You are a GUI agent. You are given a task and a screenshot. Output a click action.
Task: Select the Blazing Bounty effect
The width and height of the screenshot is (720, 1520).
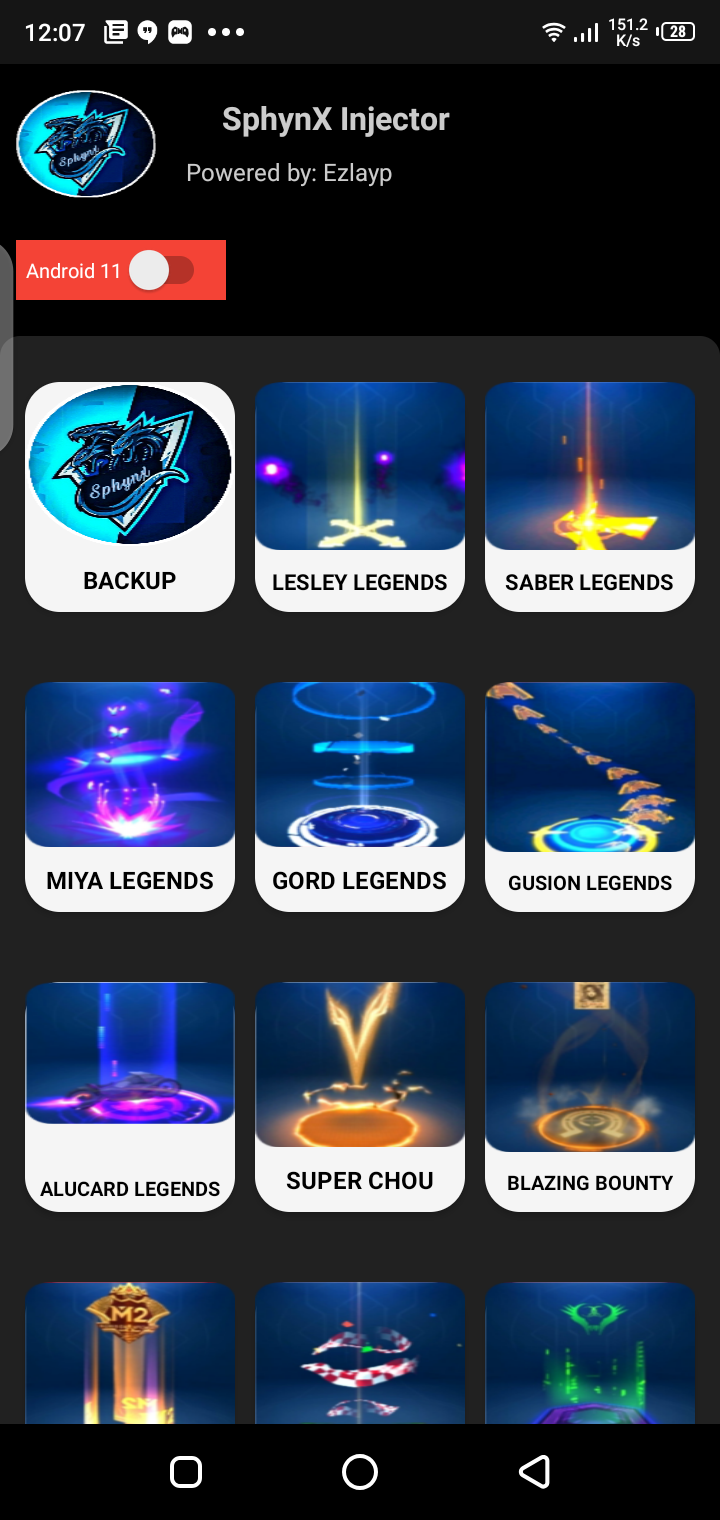pyautogui.click(x=590, y=1097)
